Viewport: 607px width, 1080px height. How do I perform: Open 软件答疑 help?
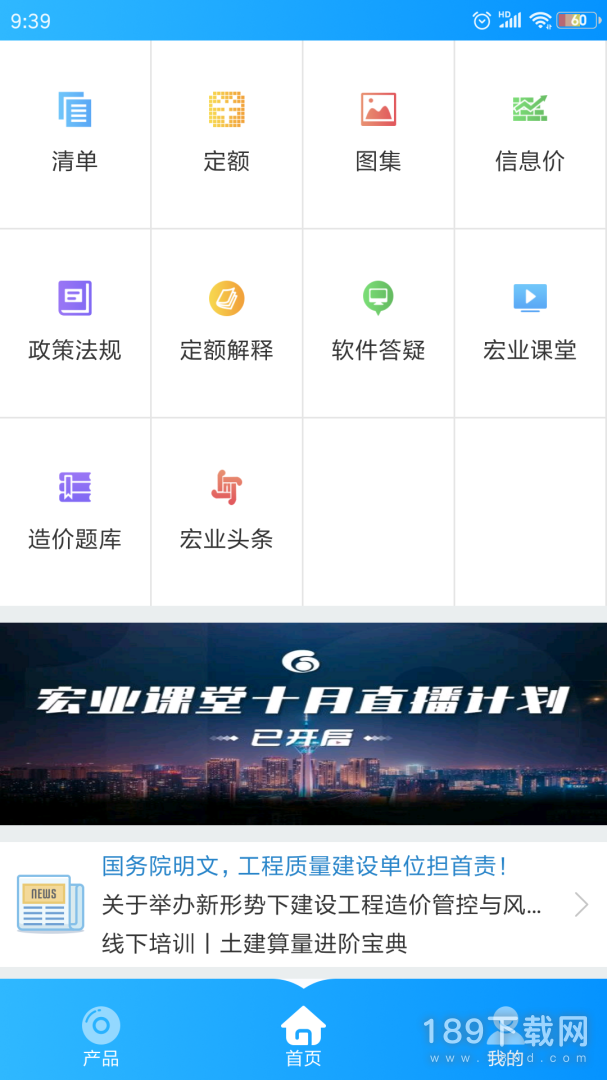tap(378, 322)
